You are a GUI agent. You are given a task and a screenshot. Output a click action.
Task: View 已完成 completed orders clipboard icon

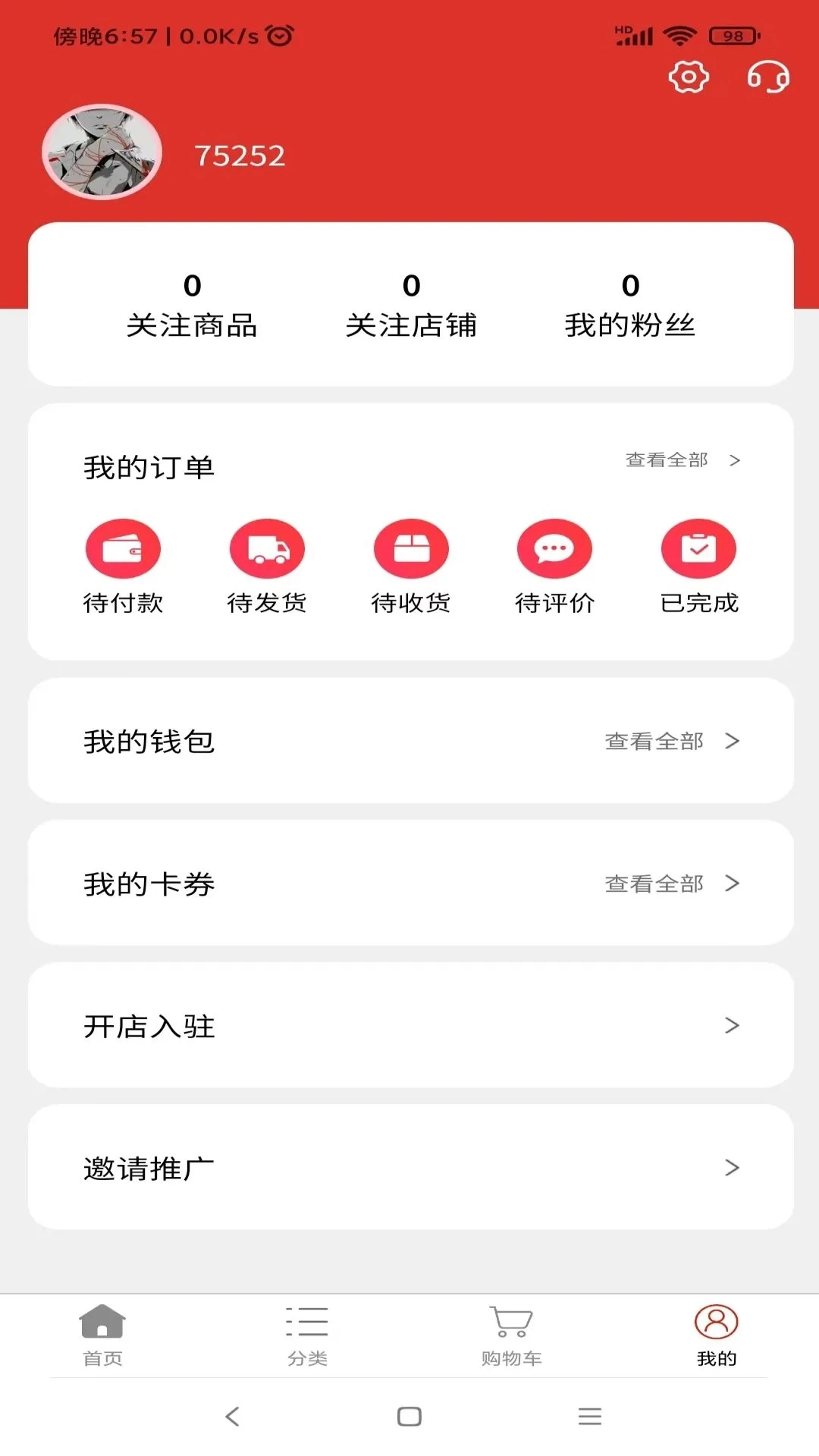698,548
